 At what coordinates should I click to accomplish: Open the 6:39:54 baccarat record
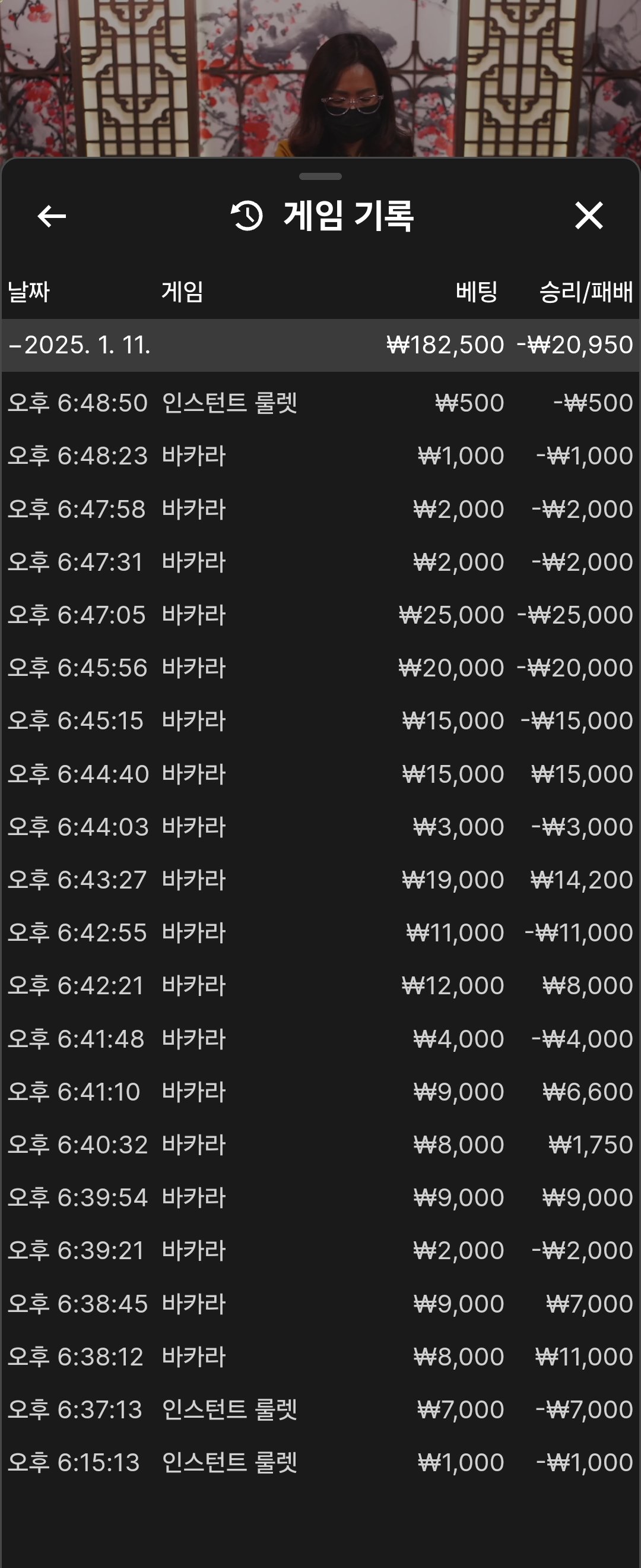(x=320, y=1197)
